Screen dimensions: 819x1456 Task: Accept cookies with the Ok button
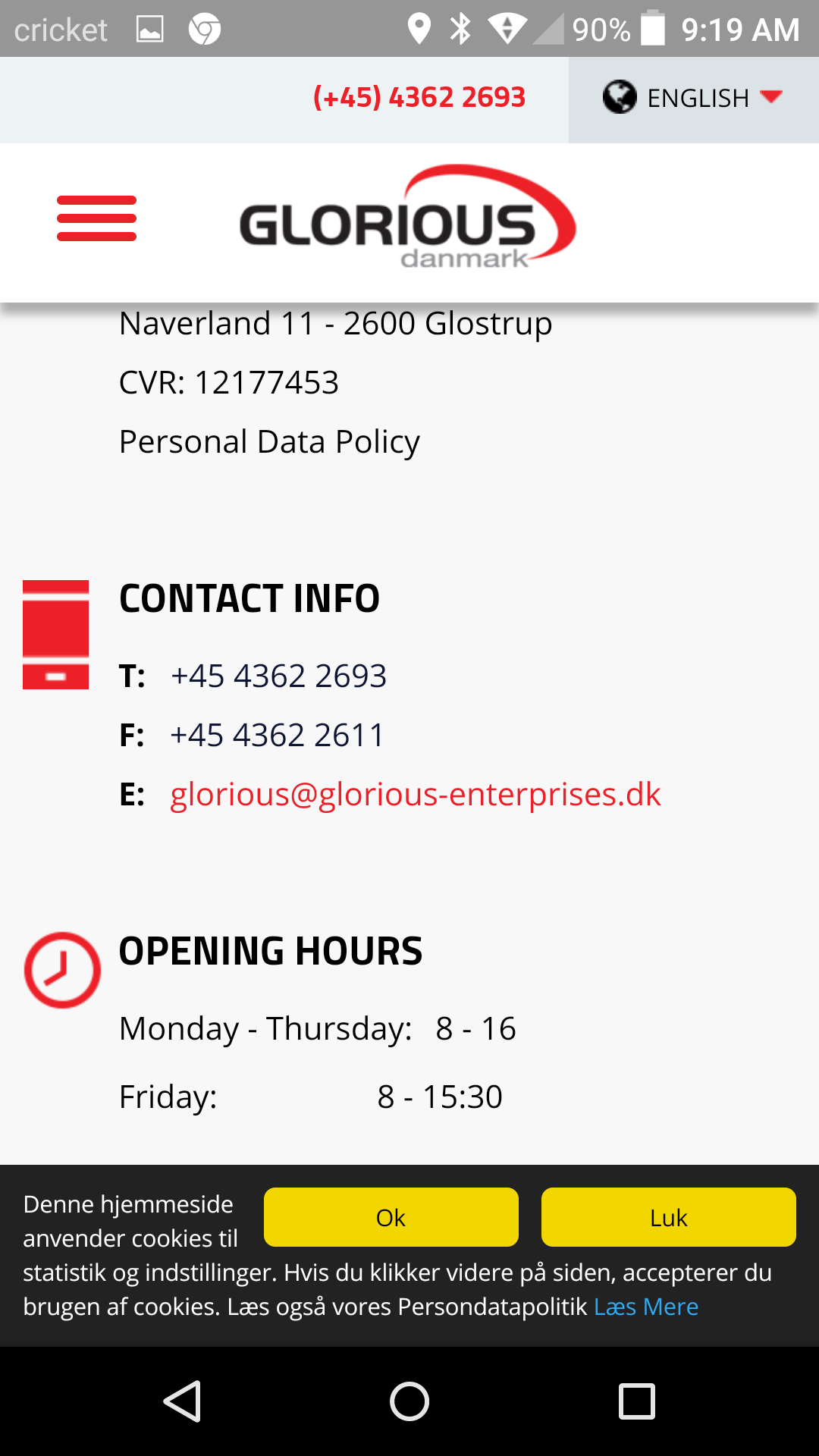[391, 1217]
